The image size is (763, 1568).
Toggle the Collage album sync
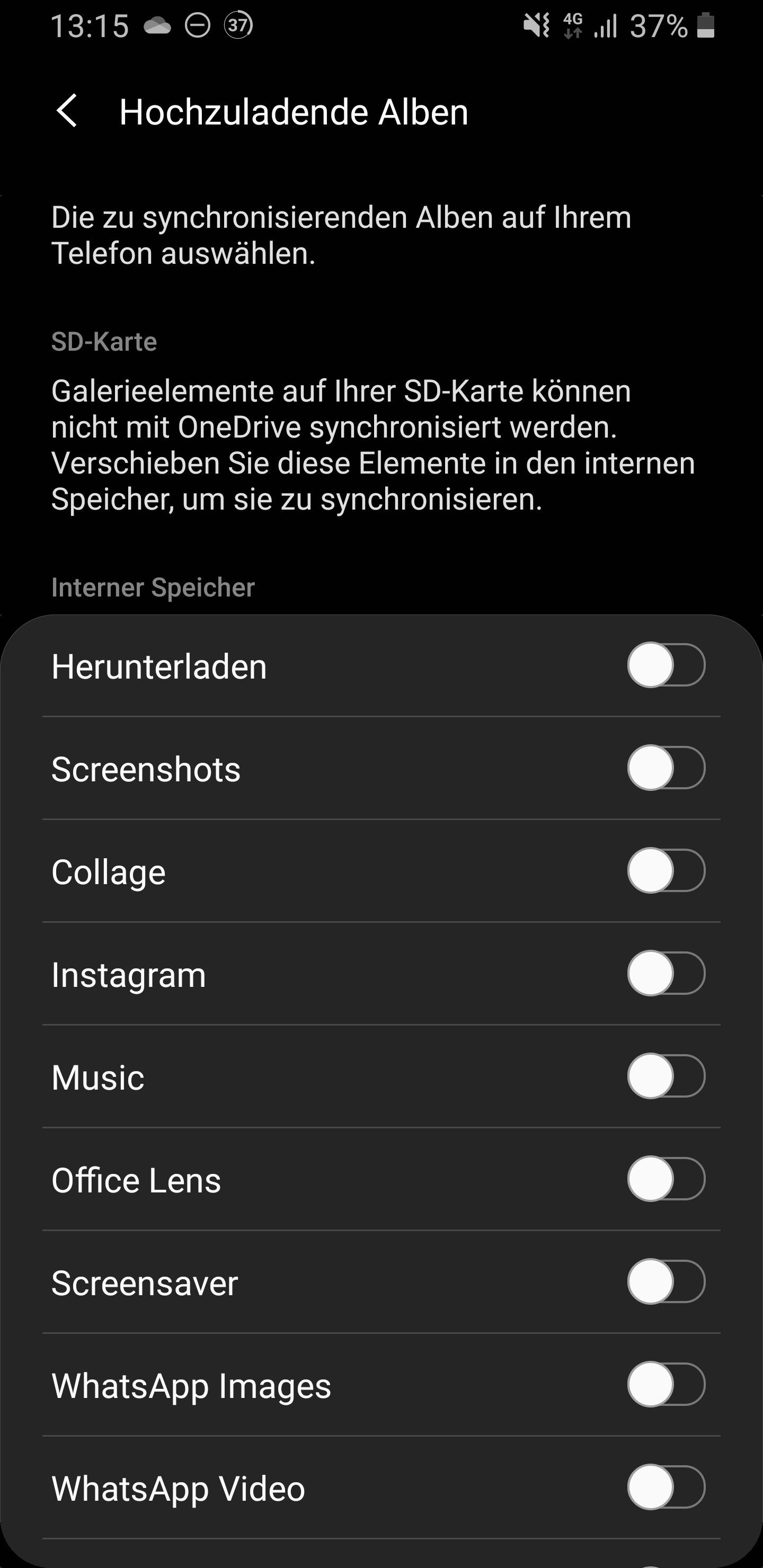[666, 870]
